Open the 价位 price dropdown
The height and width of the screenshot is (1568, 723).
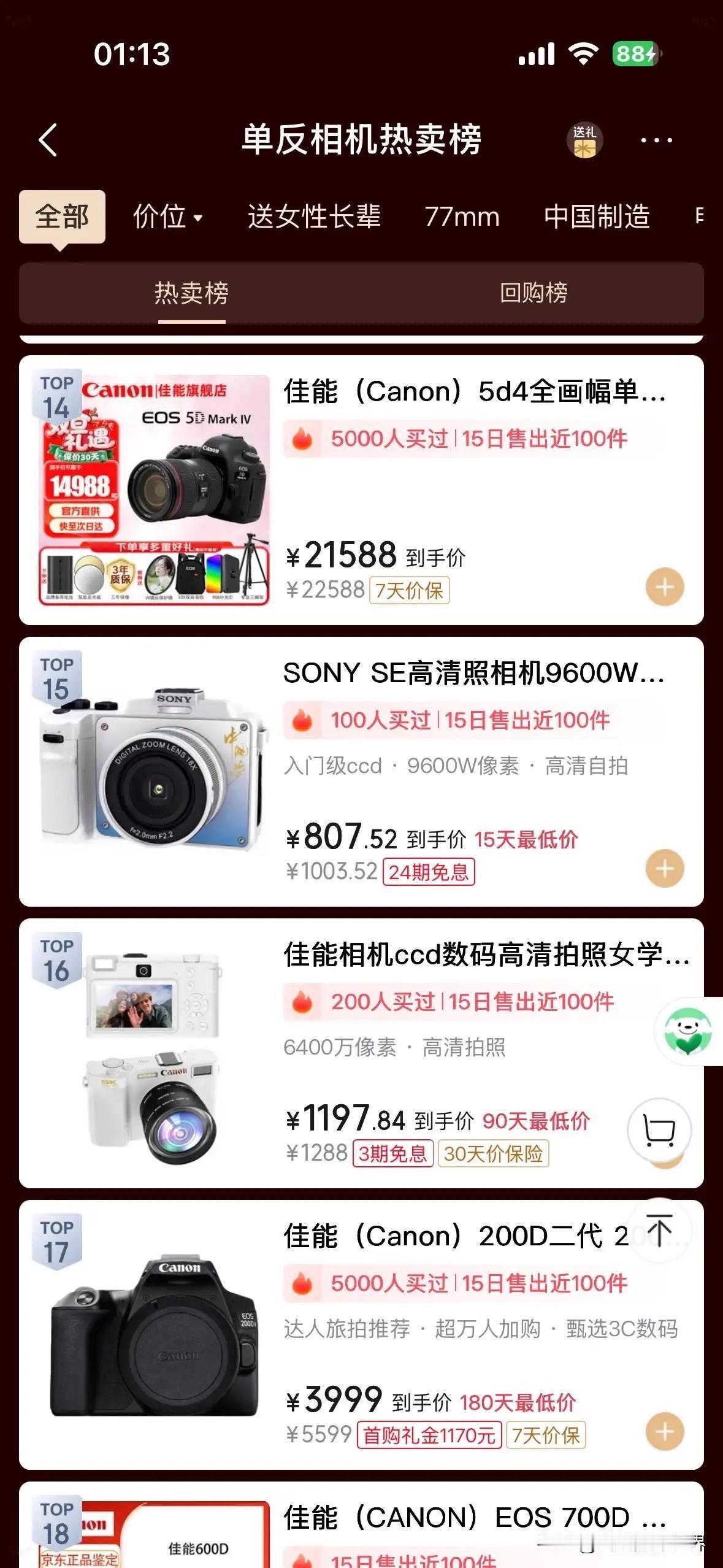point(168,217)
